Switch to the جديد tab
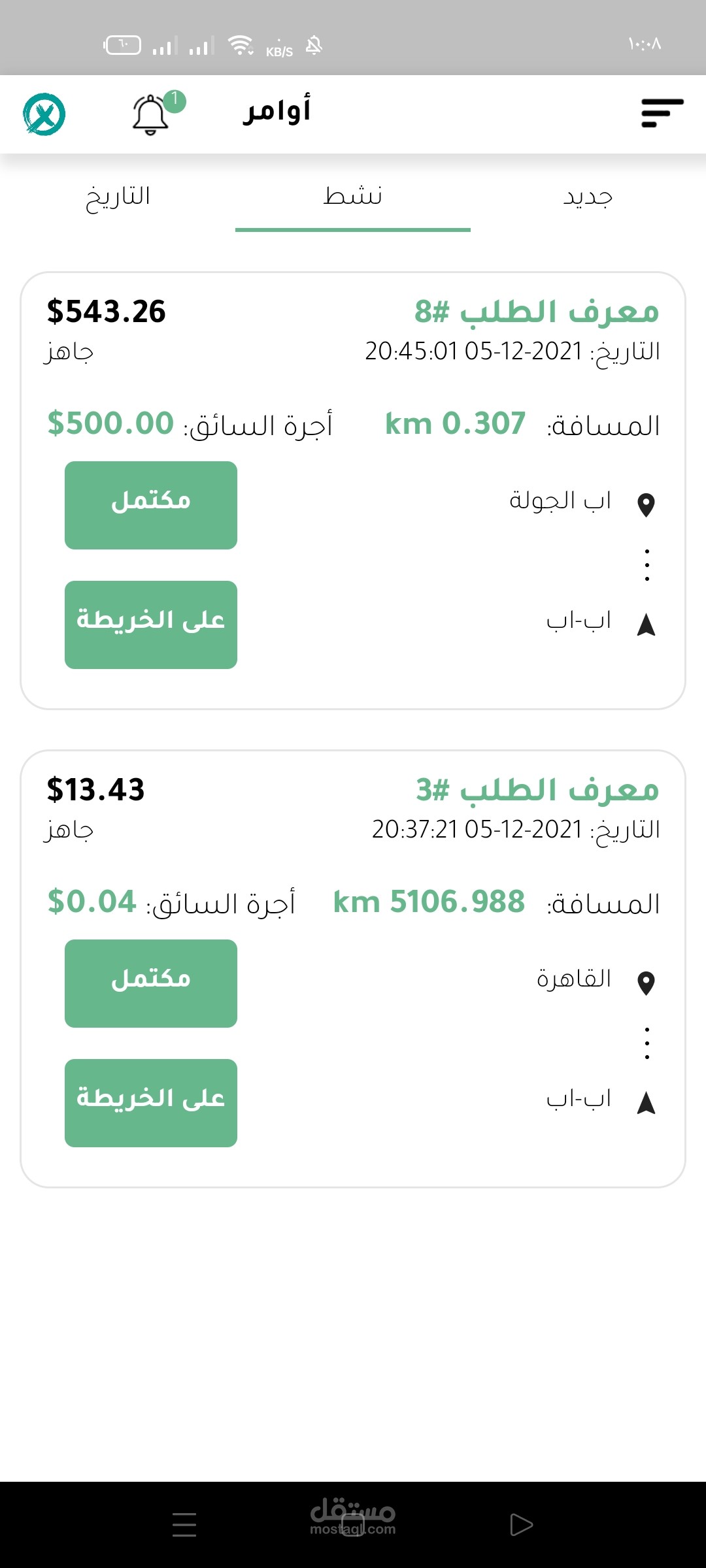The height and width of the screenshot is (1568, 706). coord(588,197)
